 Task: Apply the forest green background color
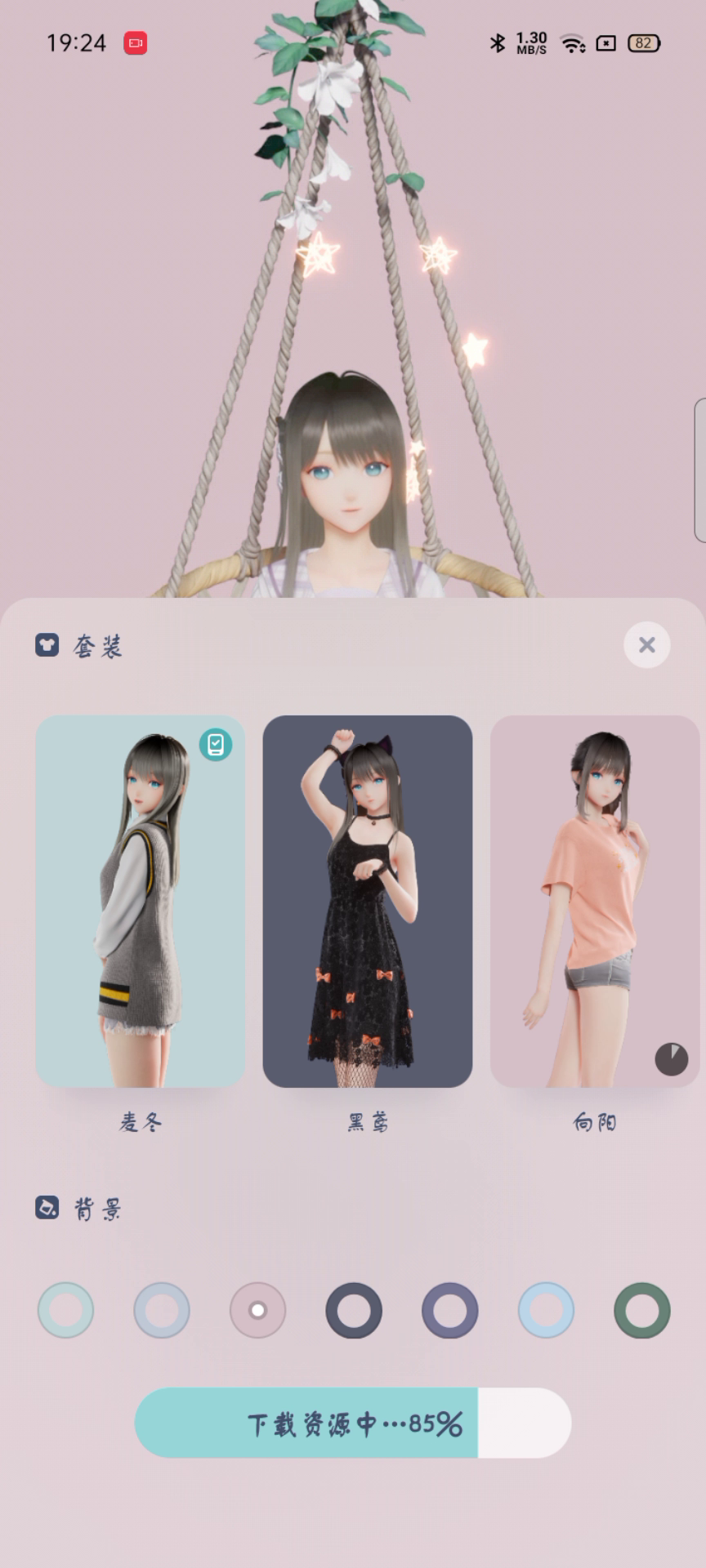(642, 1310)
